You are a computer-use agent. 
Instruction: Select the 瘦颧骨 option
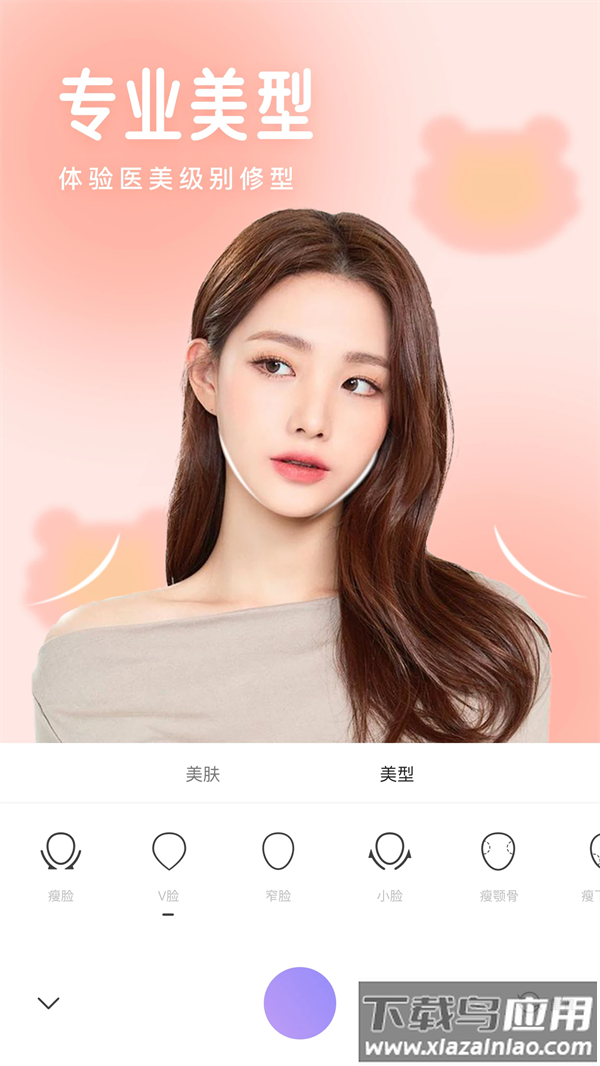[x=498, y=865]
